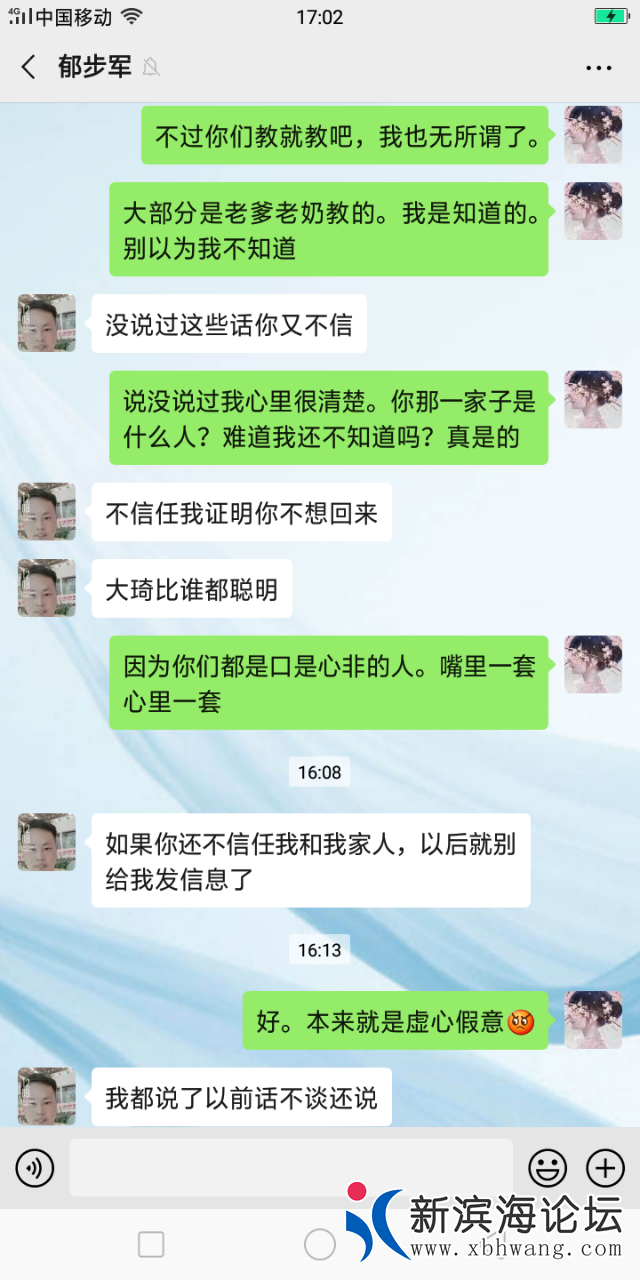Focus the message text field

click(x=290, y=1167)
